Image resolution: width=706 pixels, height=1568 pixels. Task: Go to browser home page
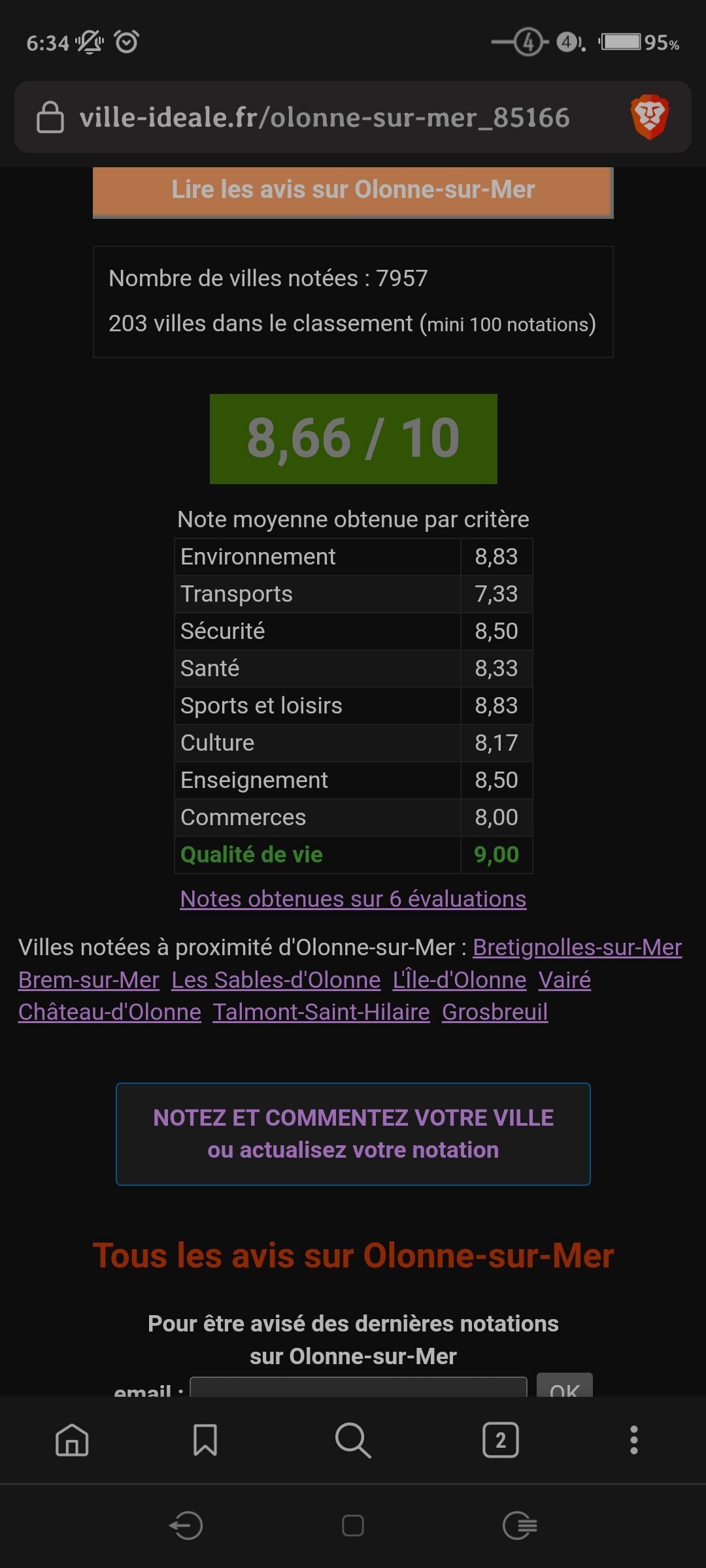tap(72, 1440)
